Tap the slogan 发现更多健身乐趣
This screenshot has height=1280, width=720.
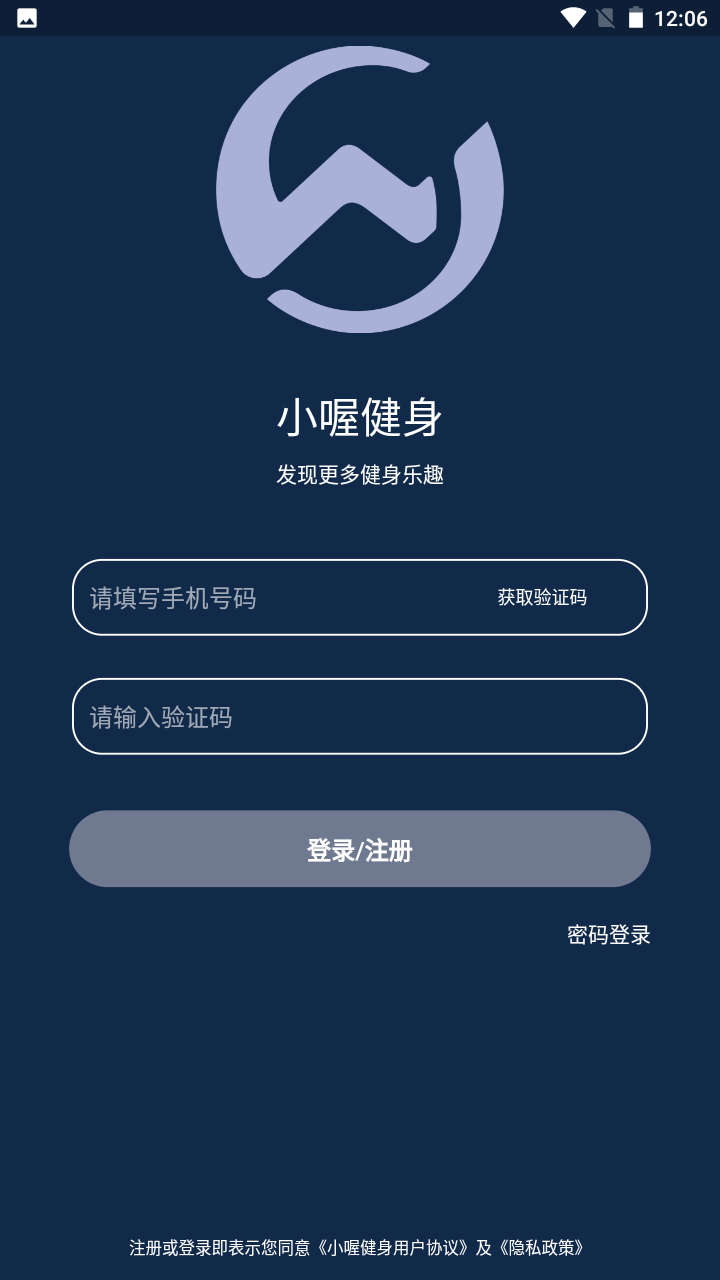tap(360, 474)
